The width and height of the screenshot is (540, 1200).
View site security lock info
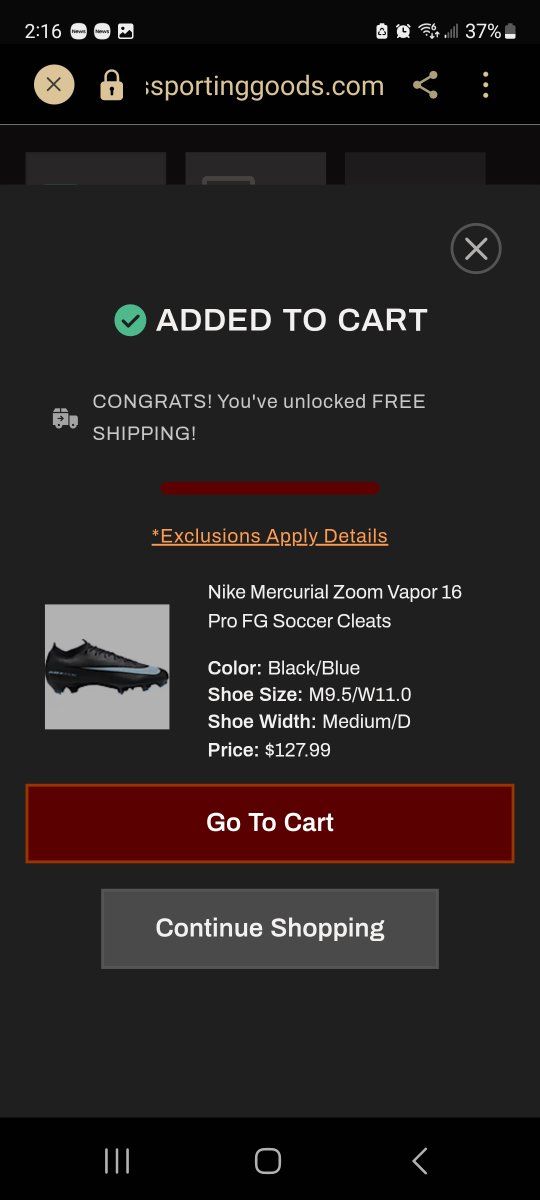point(111,86)
